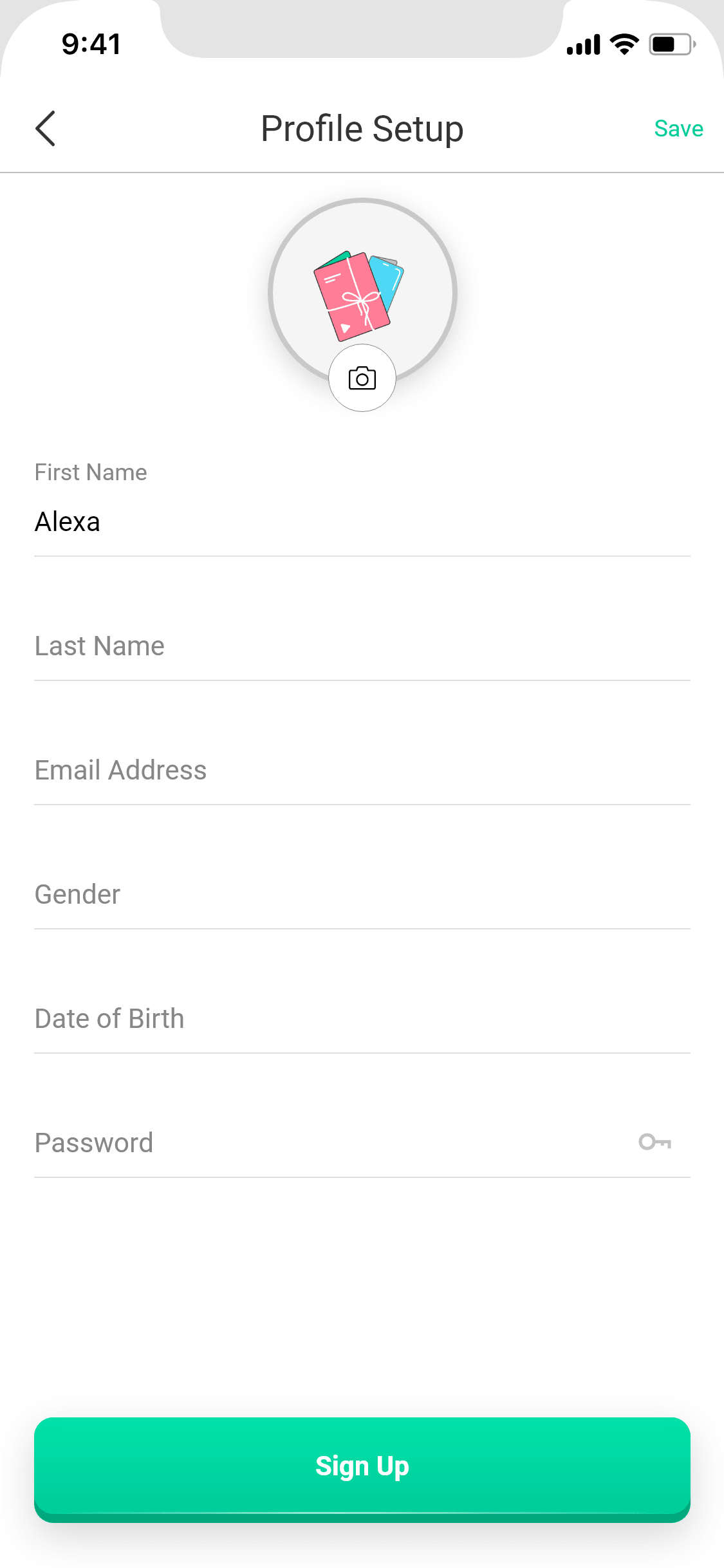Focus the Last Name field
724x1568 pixels.
[362, 646]
